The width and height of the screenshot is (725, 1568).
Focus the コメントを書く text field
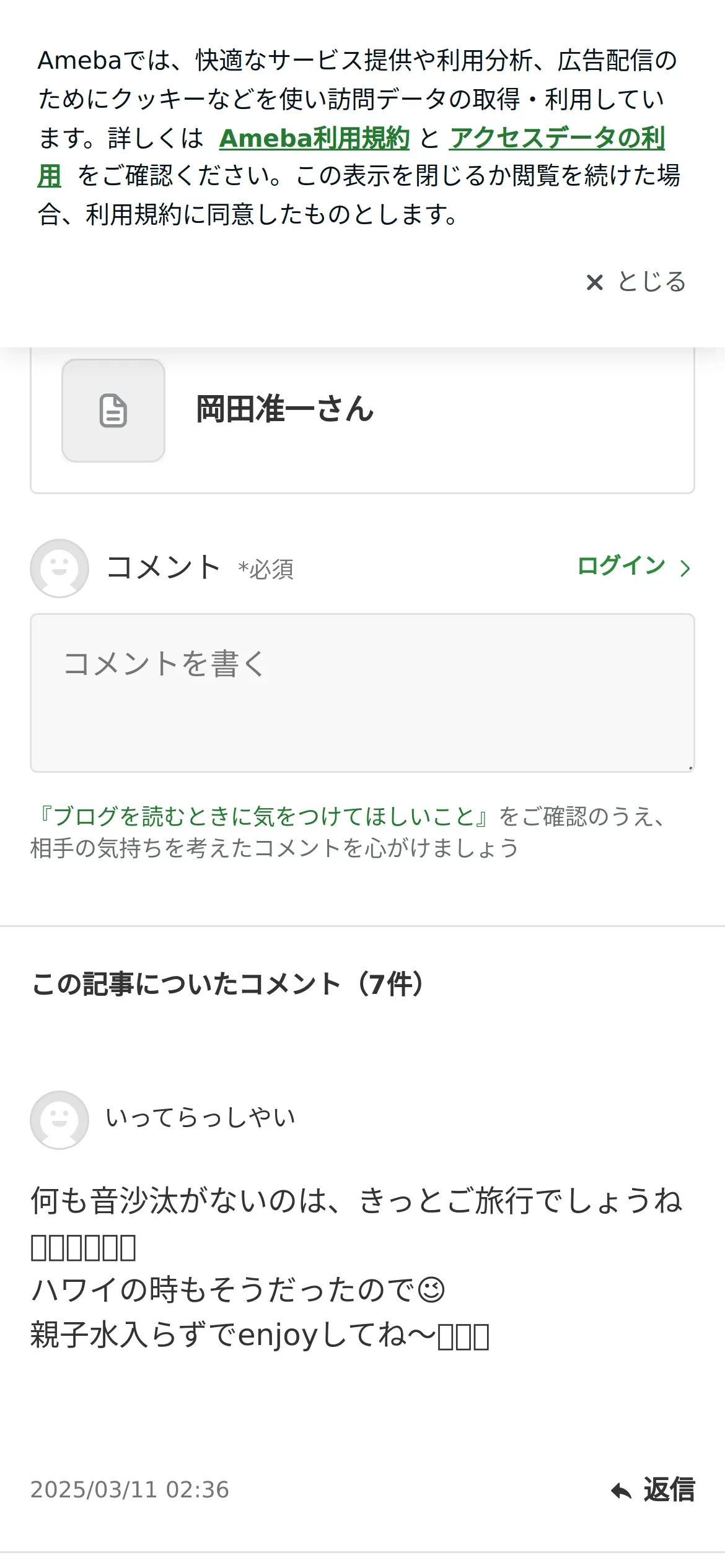pyautogui.click(x=362, y=692)
